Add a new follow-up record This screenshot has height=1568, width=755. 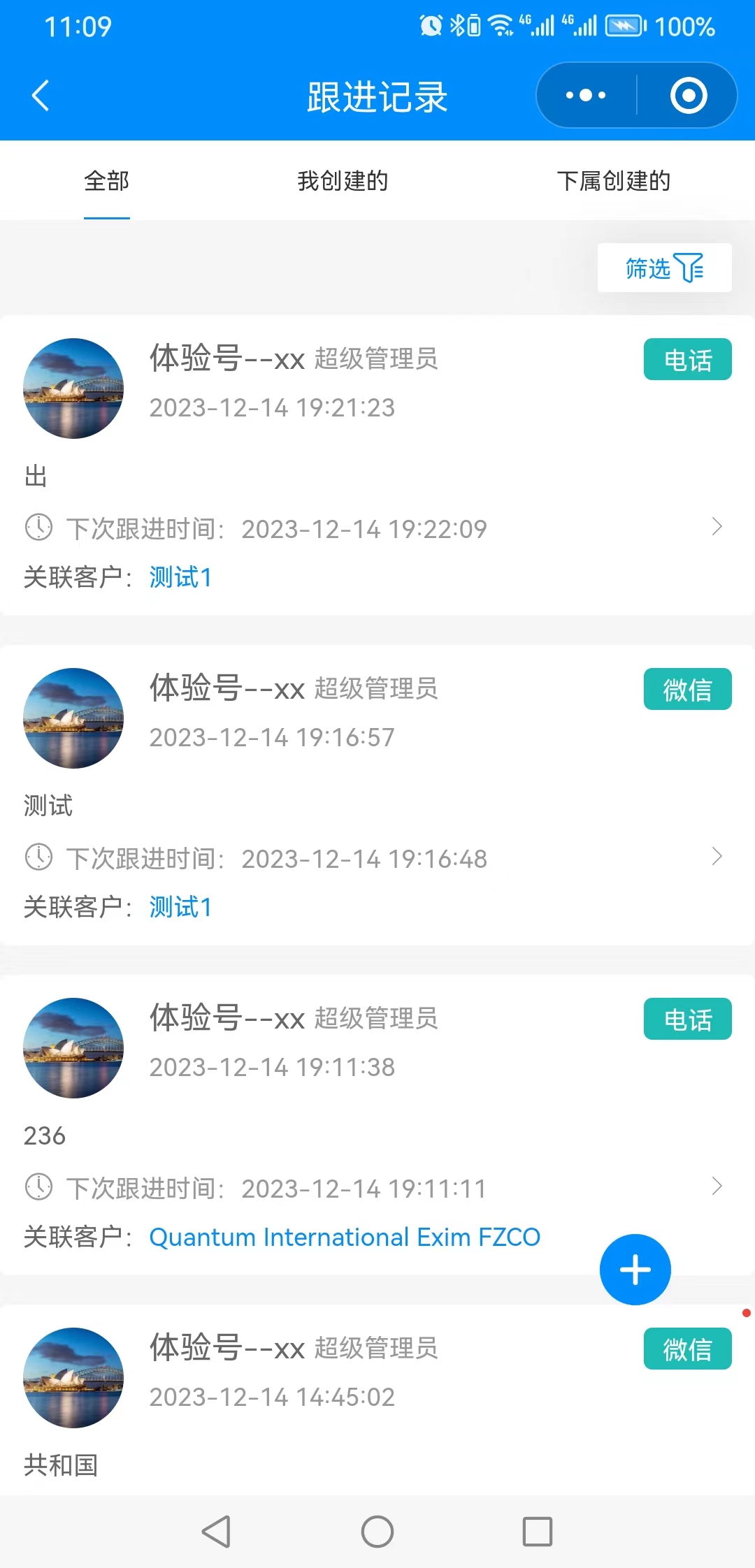point(635,1270)
